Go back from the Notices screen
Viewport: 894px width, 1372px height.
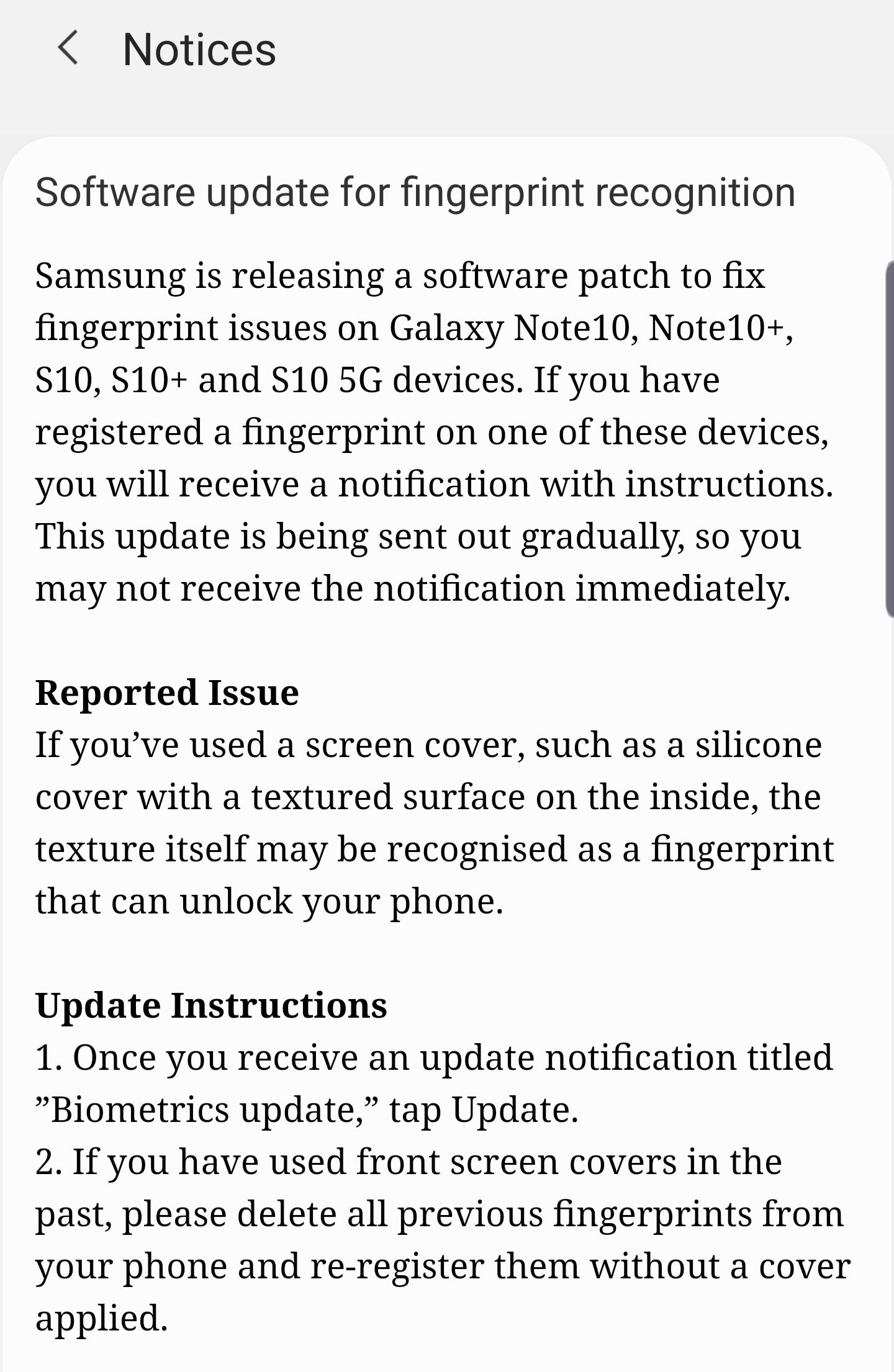[68, 48]
